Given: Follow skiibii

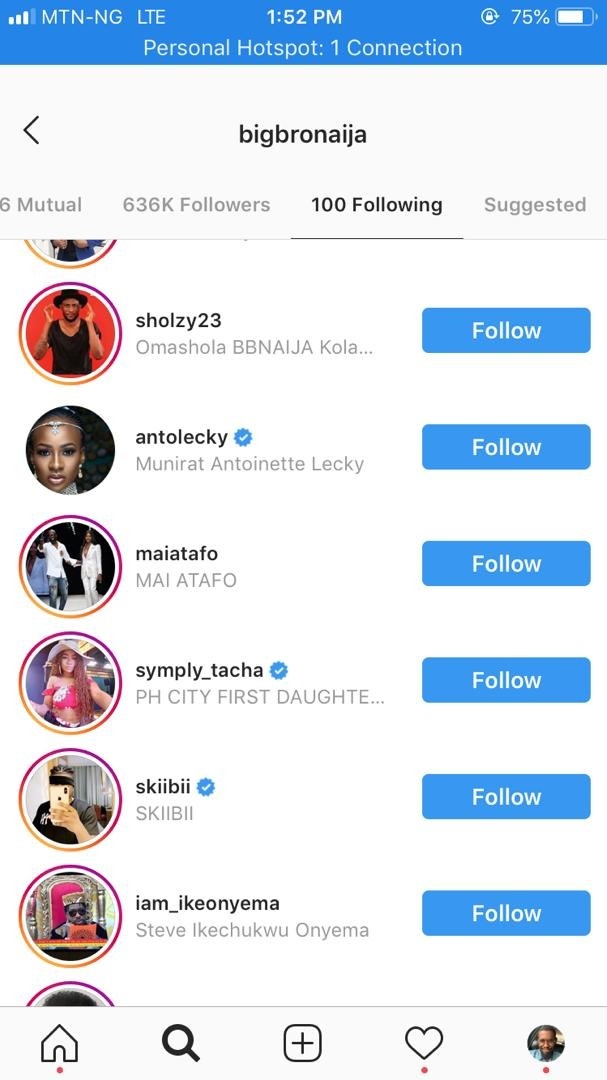Looking at the screenshot, I should pyautogui.click(x=506, y=797).
